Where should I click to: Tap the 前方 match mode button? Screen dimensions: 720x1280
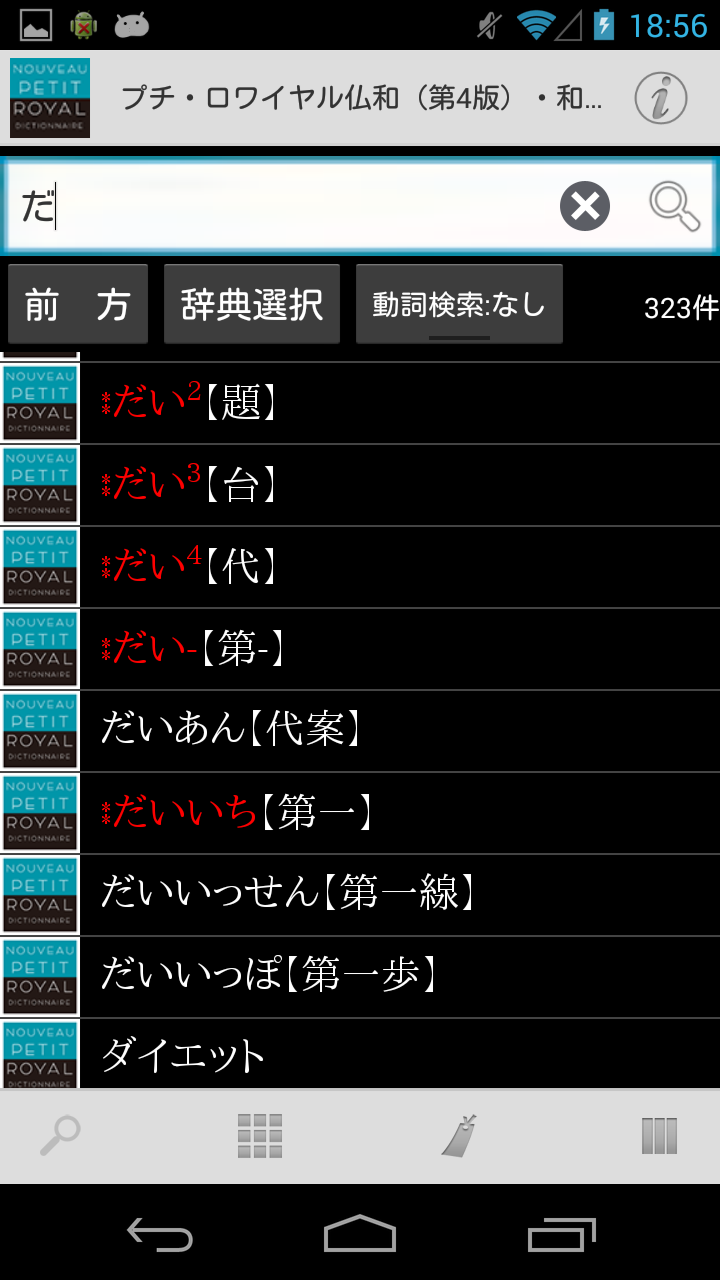click(78, 304)
